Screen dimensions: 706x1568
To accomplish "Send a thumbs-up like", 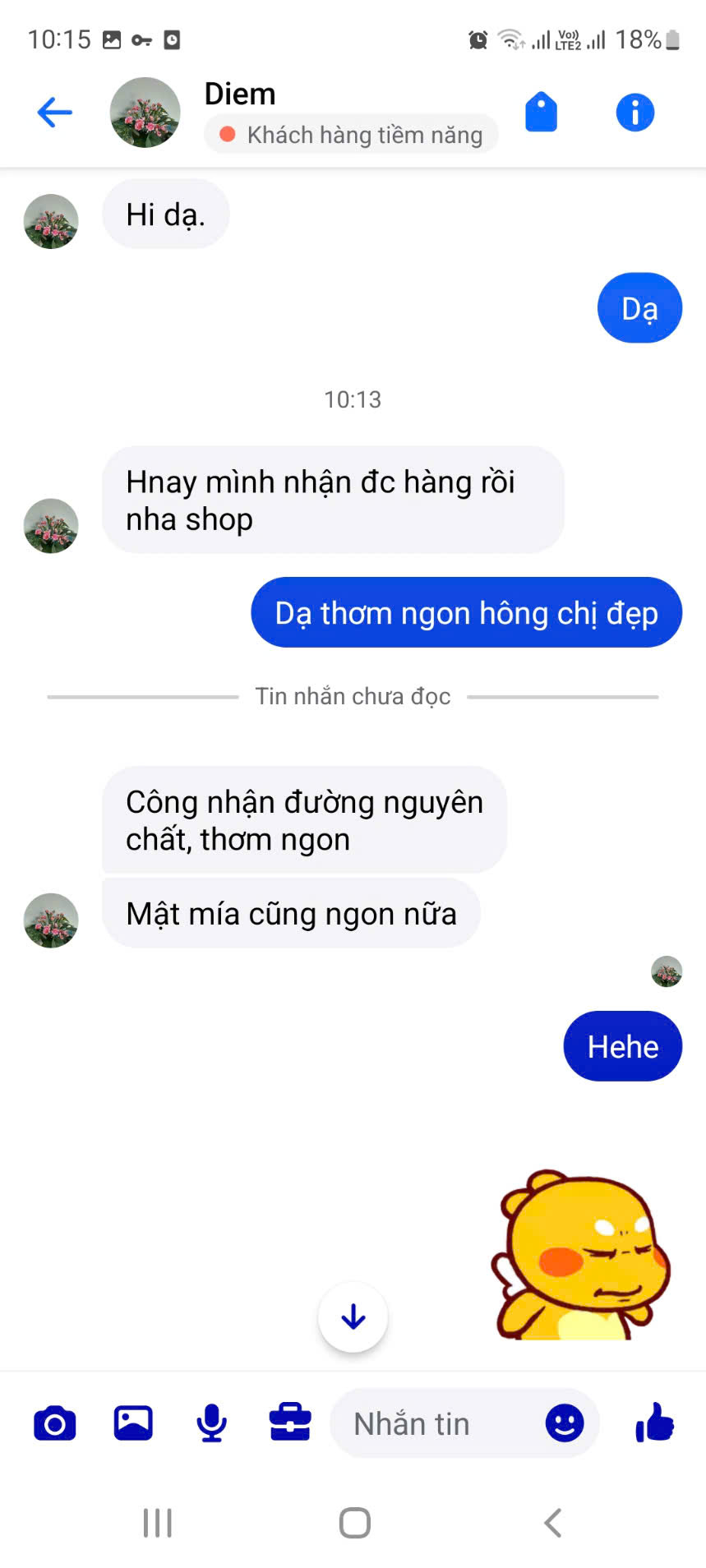I will (x=655, y=1423).
